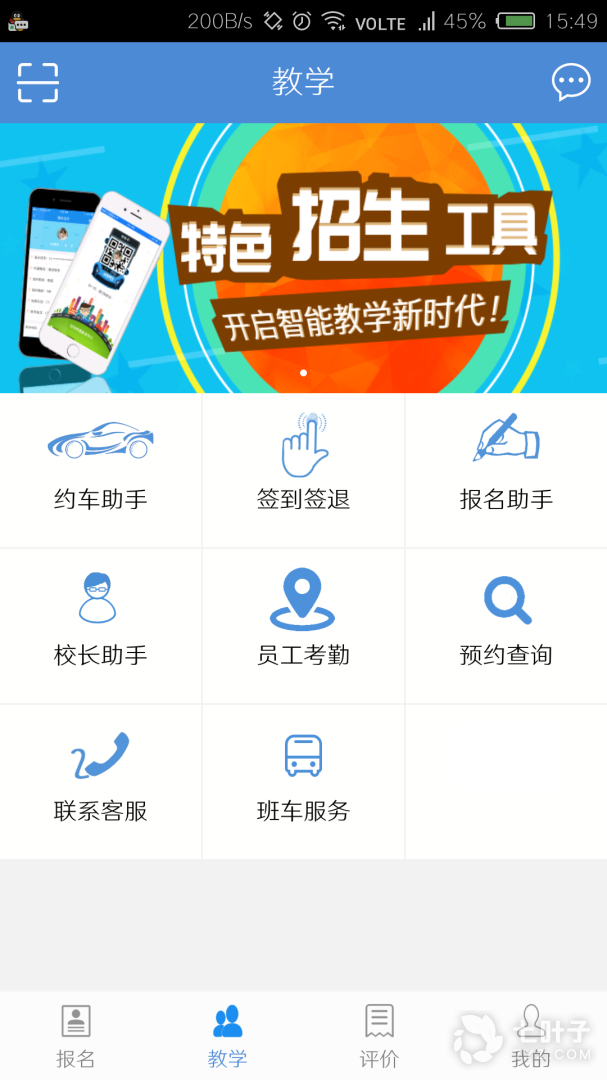Open 约车助手 car booking assistant

pyautogui.click(x=101, y=469)
